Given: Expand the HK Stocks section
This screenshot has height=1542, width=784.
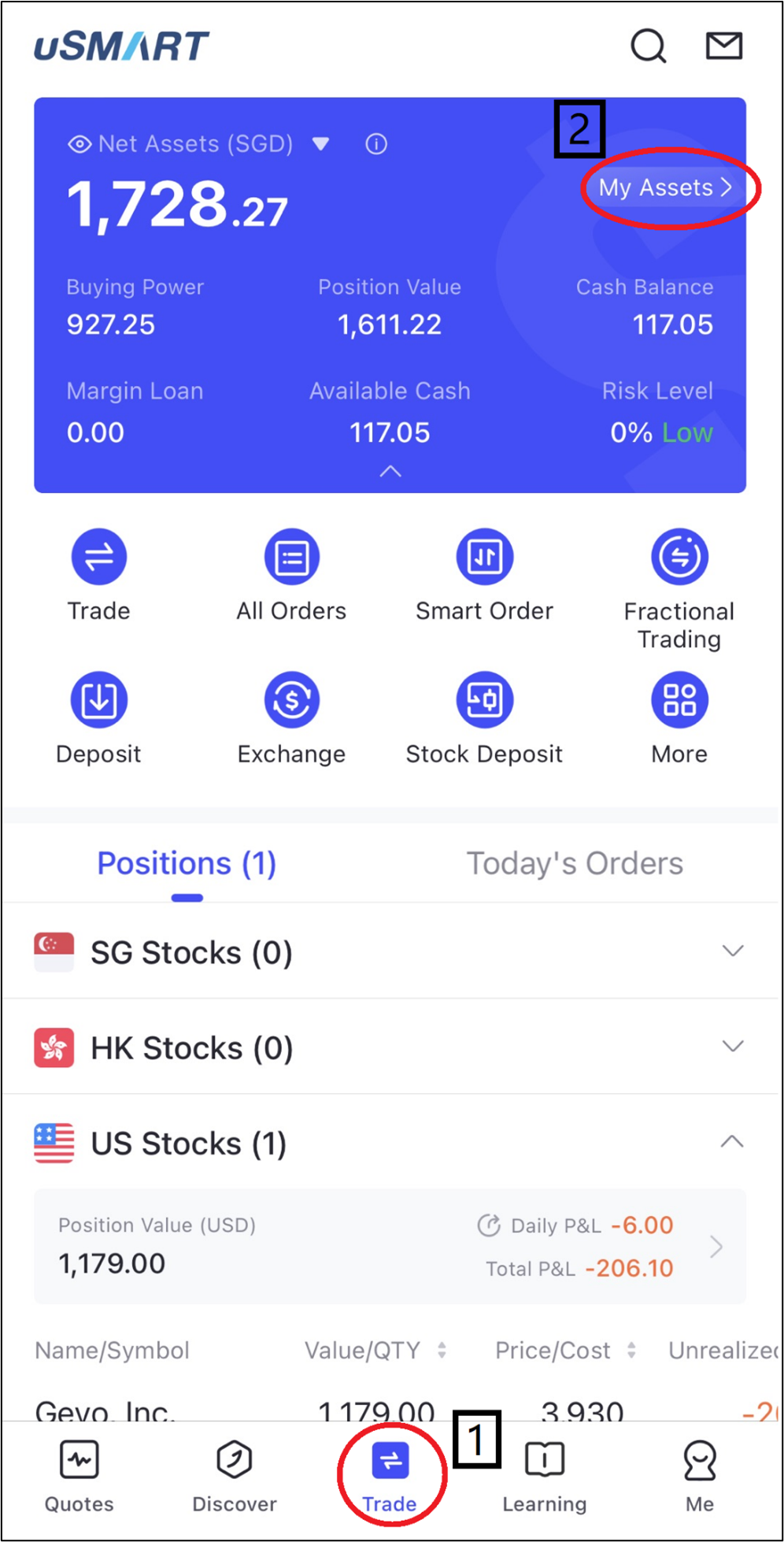Looking at the screenshot, I should coord(732,1047).
